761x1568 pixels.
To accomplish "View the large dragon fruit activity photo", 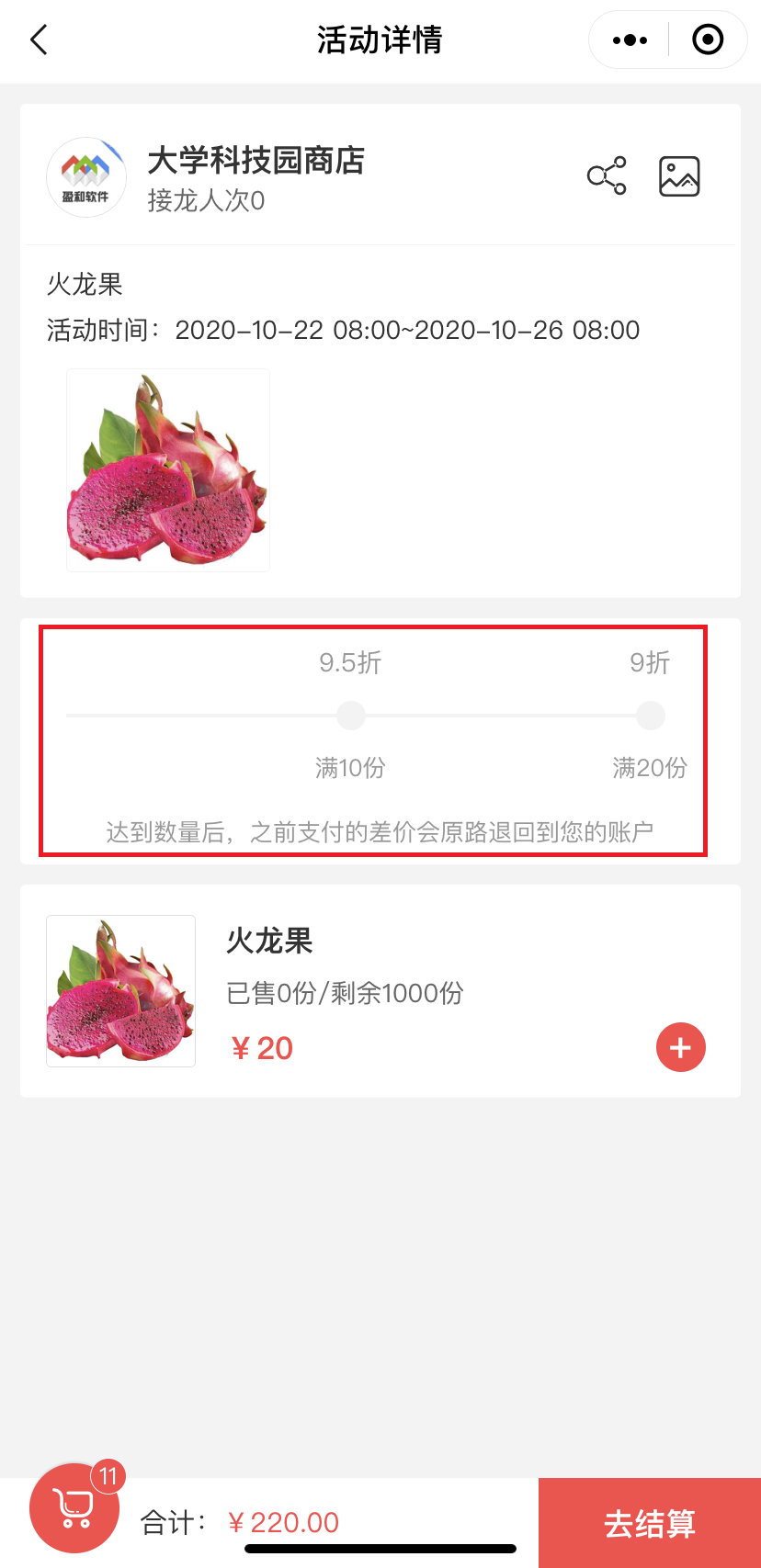I will 168,470.
